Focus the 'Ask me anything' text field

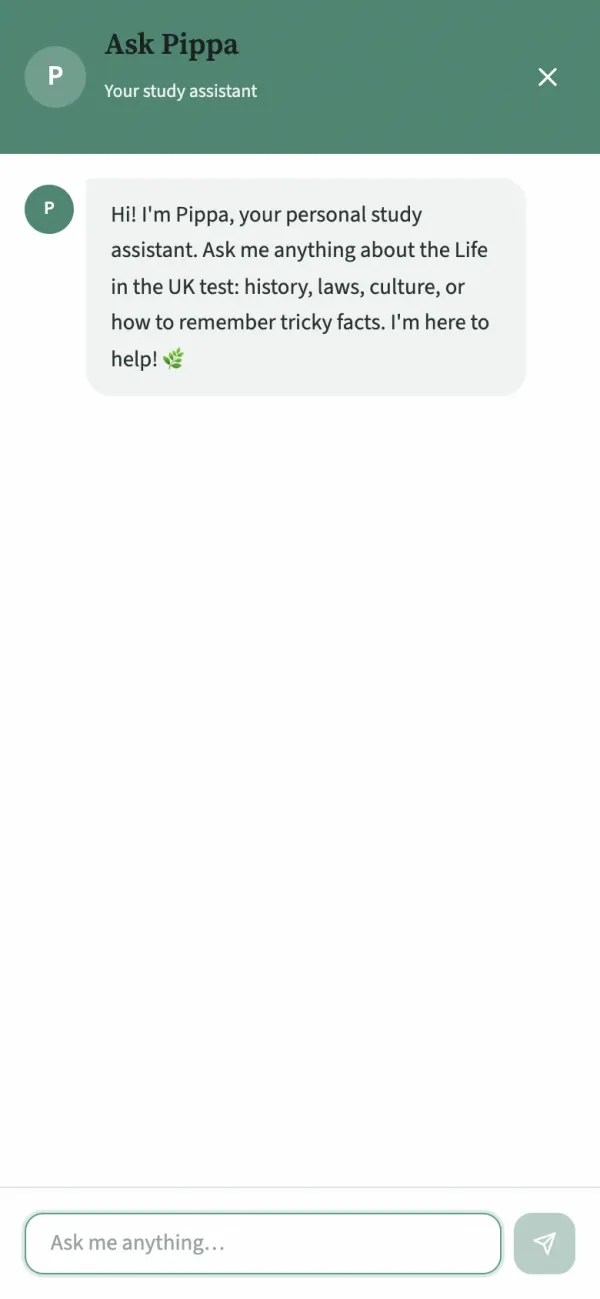tap(263, 1243)
